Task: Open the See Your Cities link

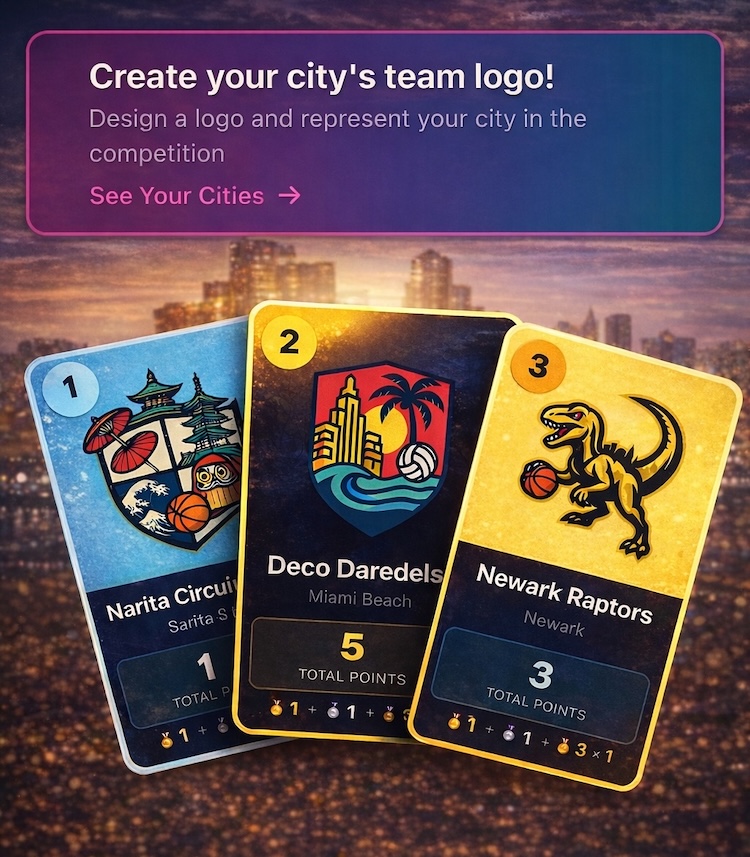Action: coord(194,195)
